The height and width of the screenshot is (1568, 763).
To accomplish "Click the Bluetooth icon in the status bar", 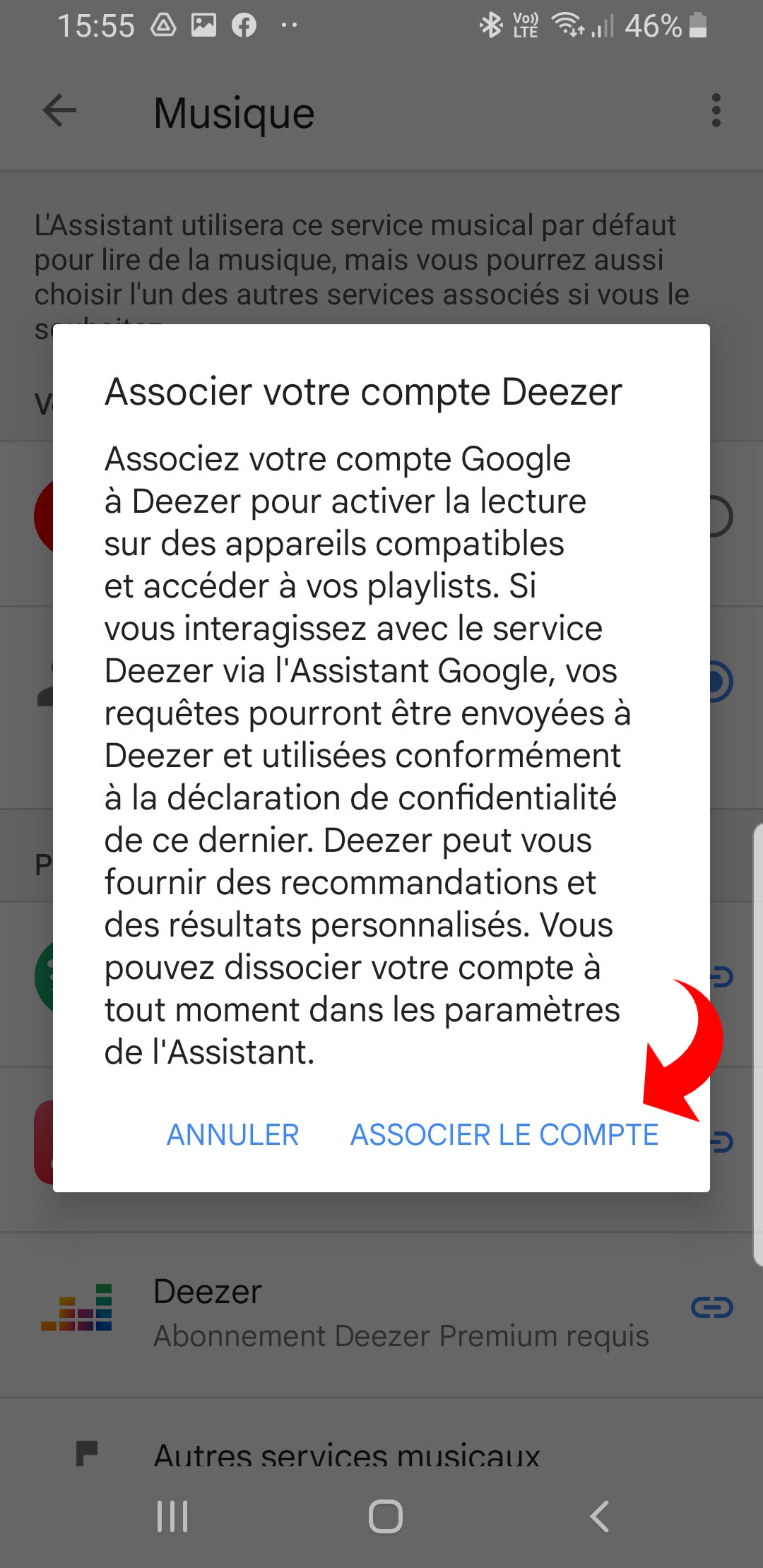I will [x=492, y=25].
